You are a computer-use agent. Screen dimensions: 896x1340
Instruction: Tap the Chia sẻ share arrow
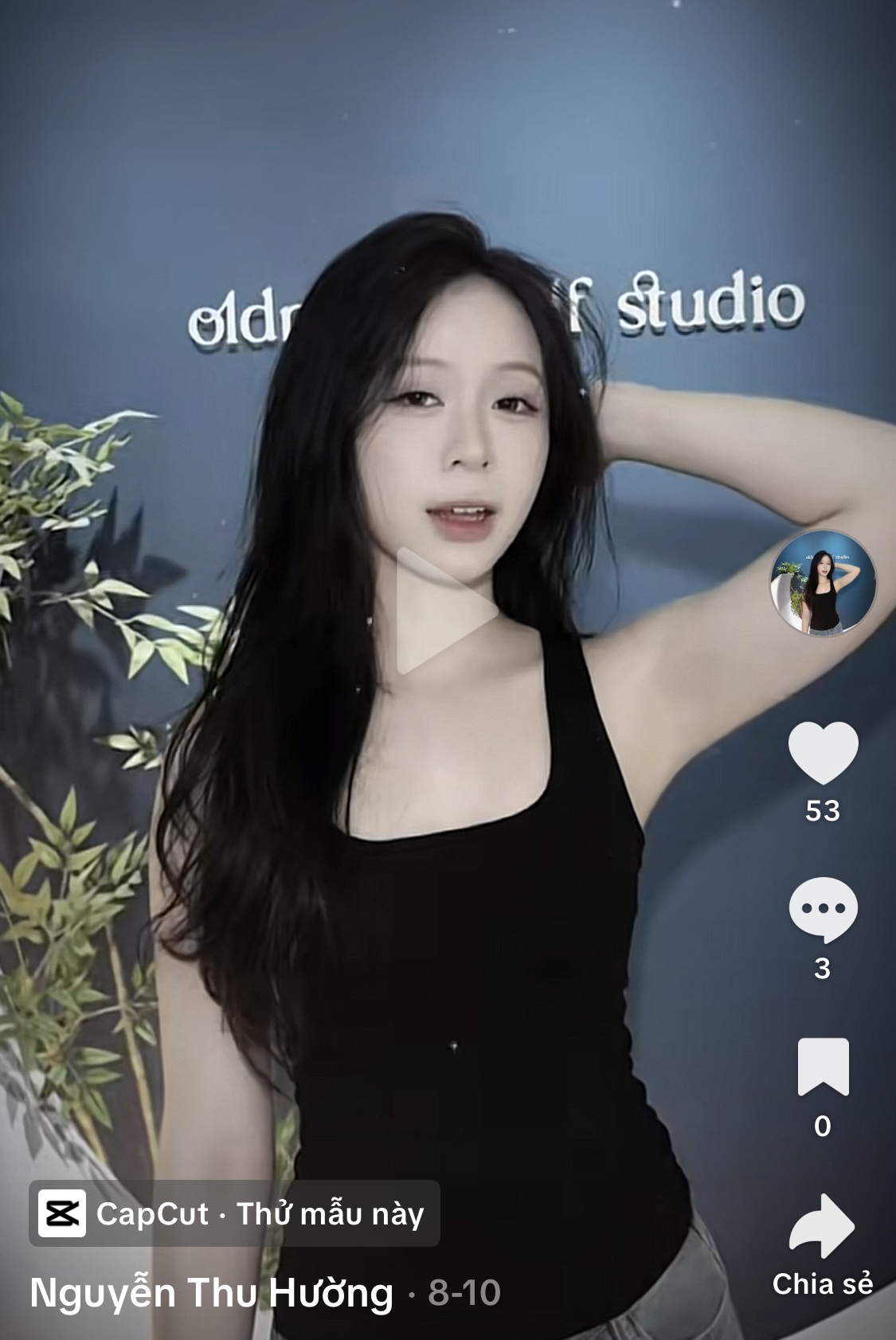(823, 1227)
